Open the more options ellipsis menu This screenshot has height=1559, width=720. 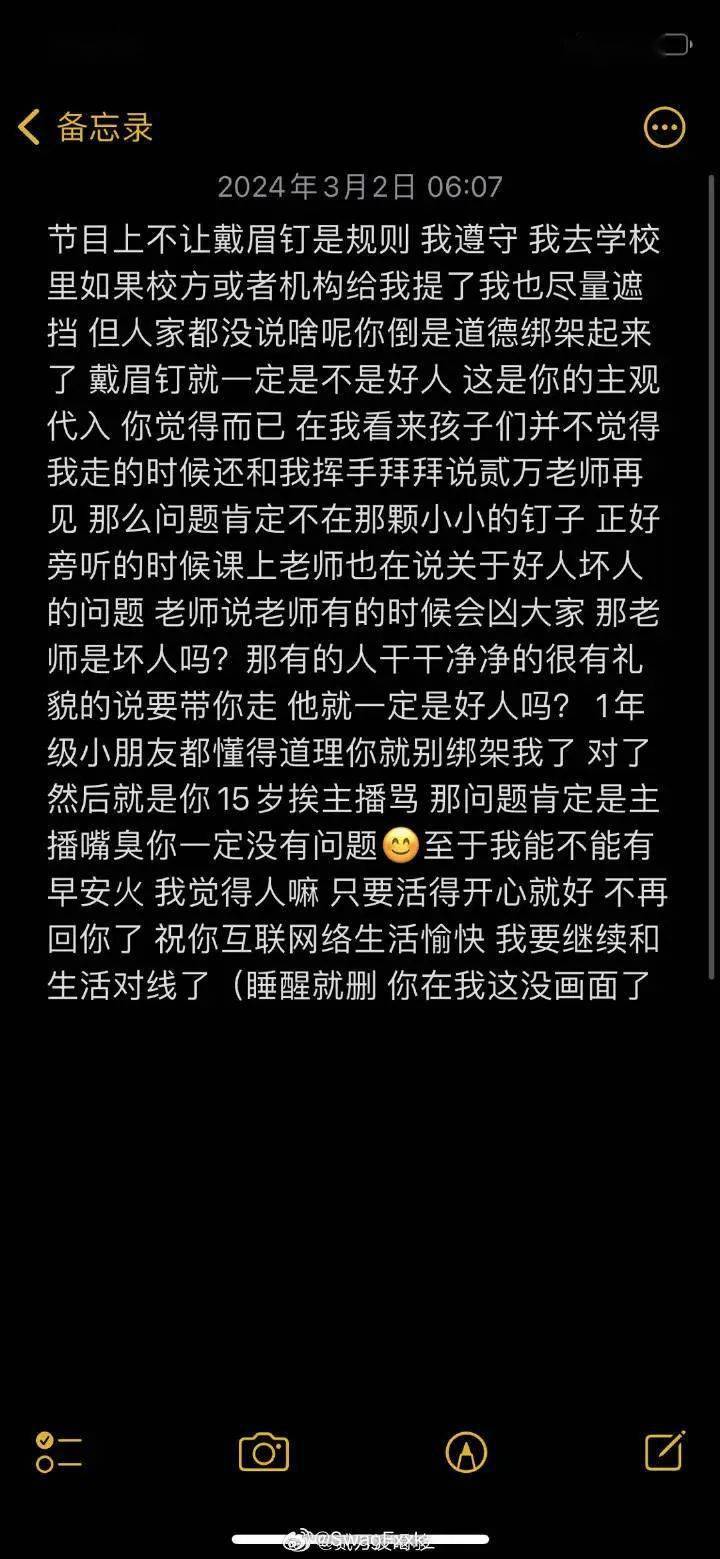click(664, 128)
